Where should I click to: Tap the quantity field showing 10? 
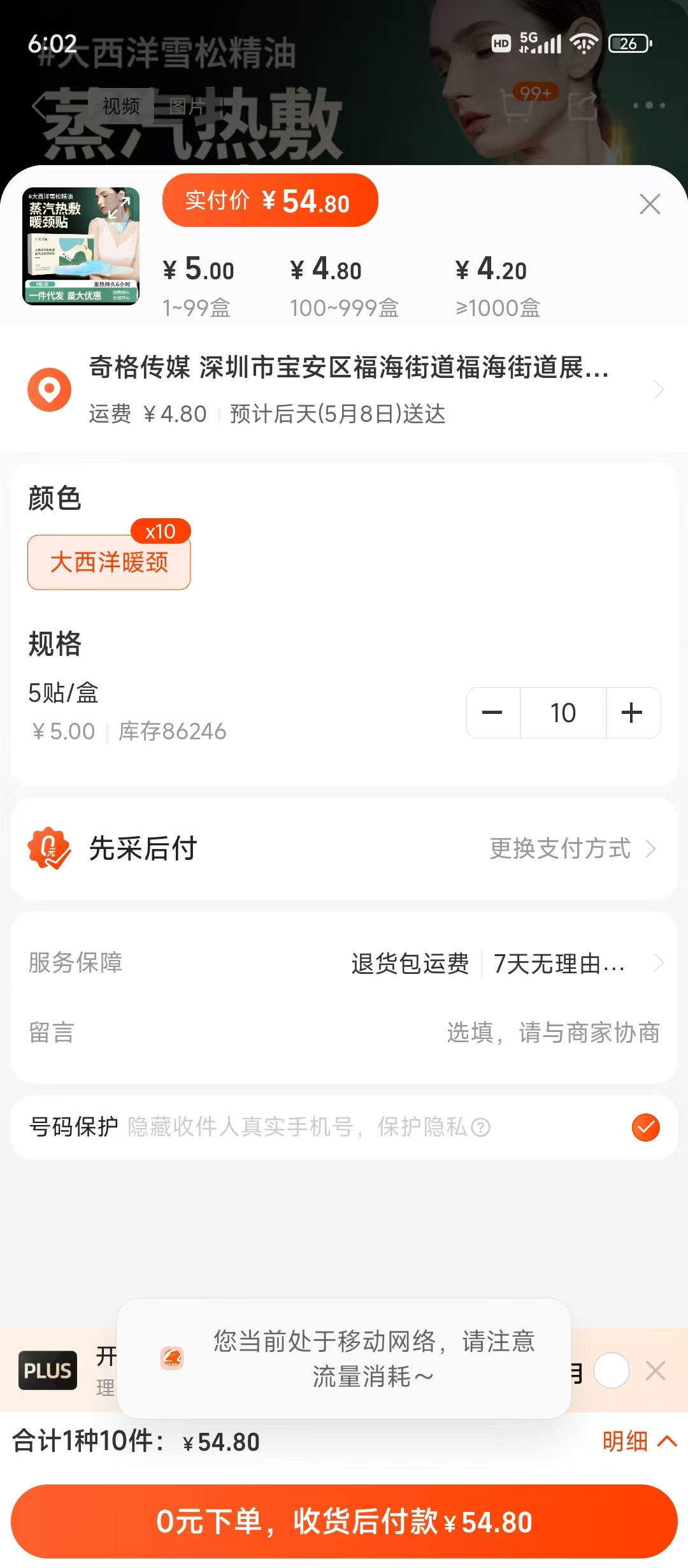563,713
